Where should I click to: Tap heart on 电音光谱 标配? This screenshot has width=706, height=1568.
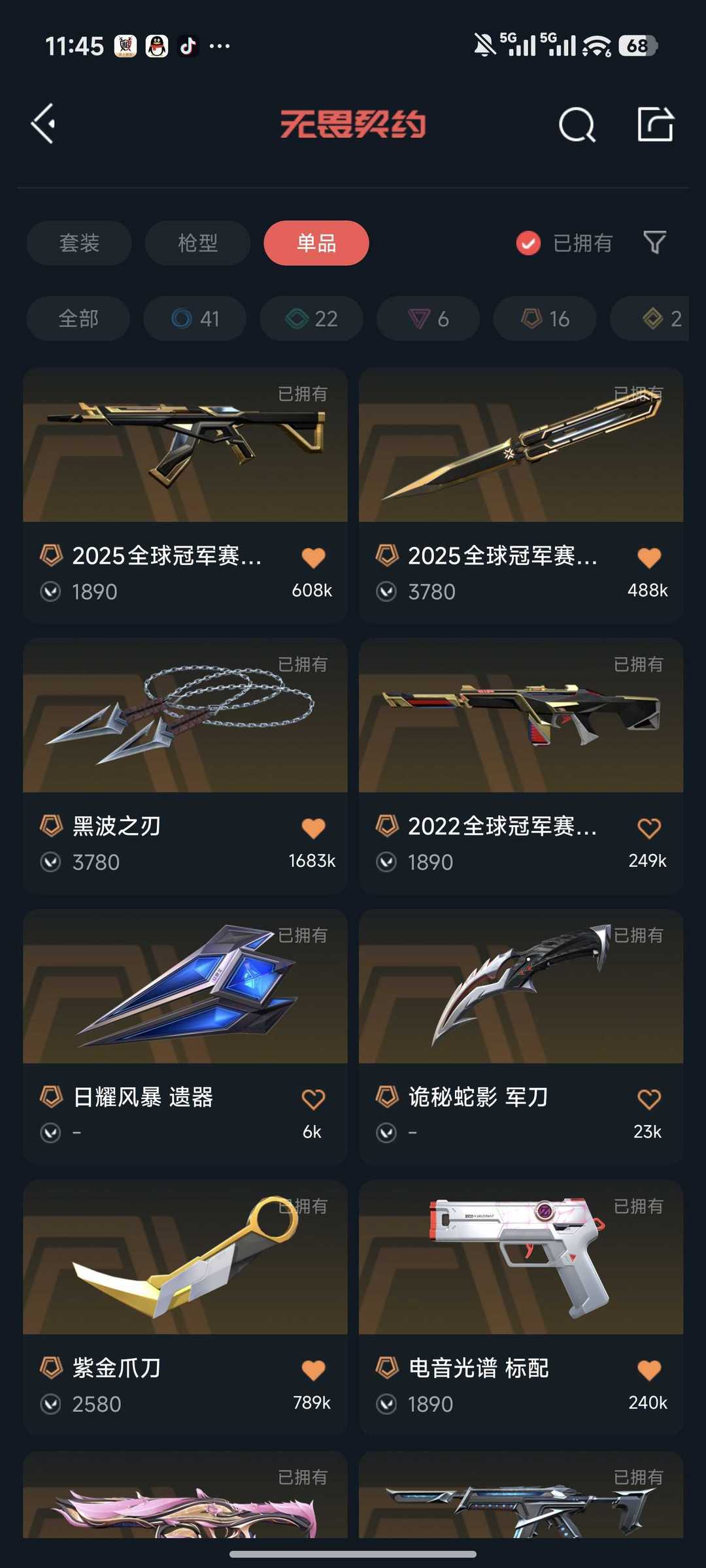[648, 1369]
